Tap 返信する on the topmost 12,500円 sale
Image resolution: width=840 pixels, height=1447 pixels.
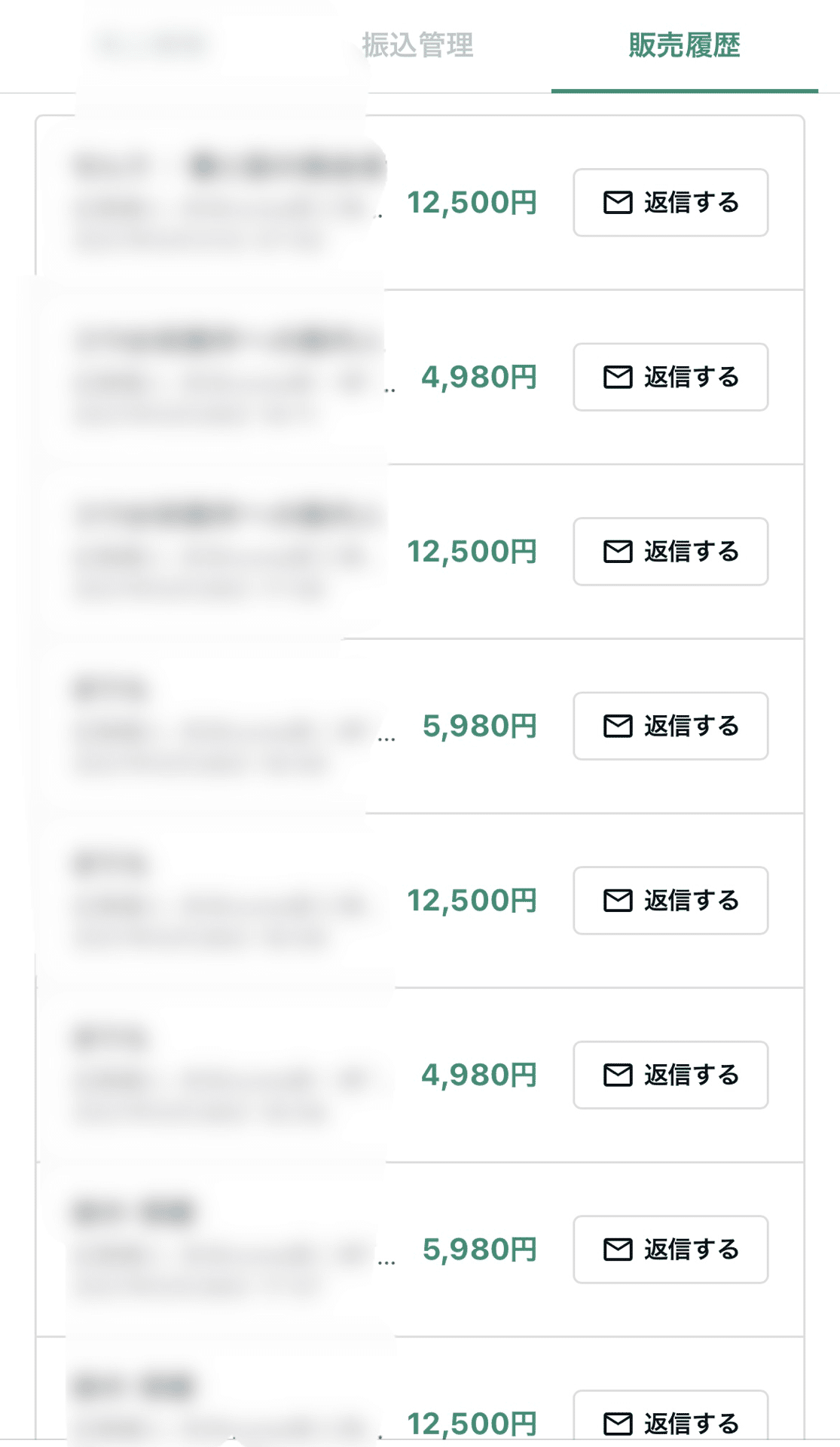pyautogui.click(x=670, y=203)
